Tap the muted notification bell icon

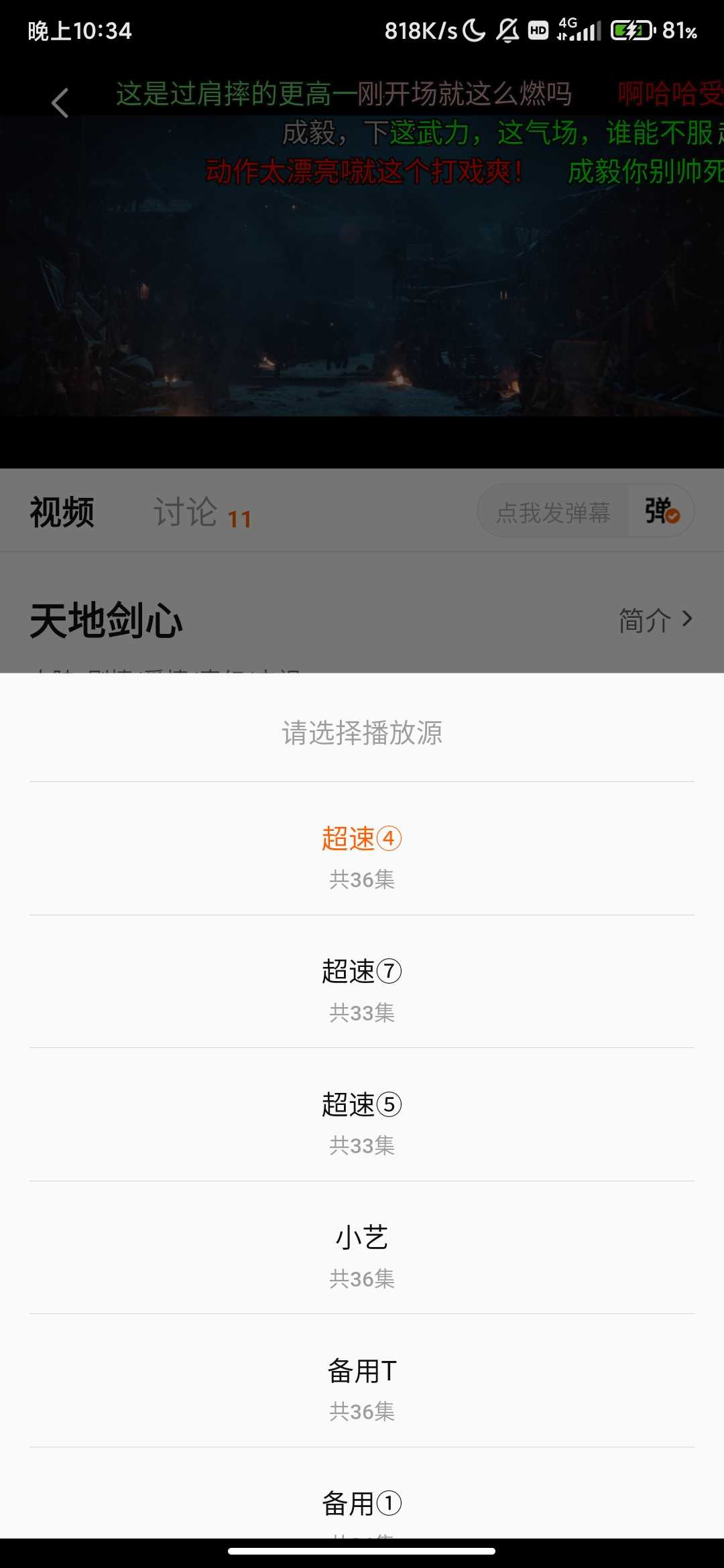[x=507, y=29]
